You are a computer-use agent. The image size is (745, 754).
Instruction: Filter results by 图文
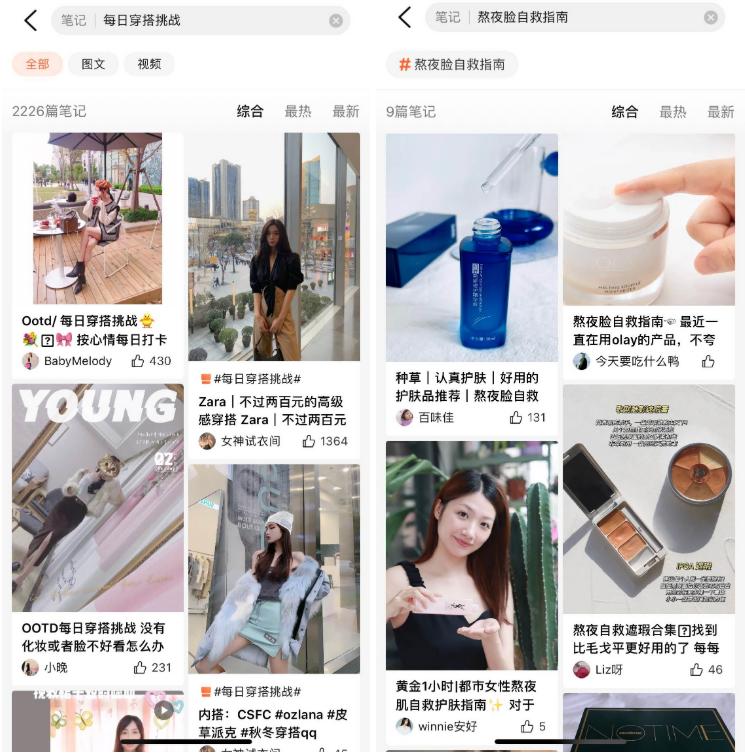click(x=93, y=64)
